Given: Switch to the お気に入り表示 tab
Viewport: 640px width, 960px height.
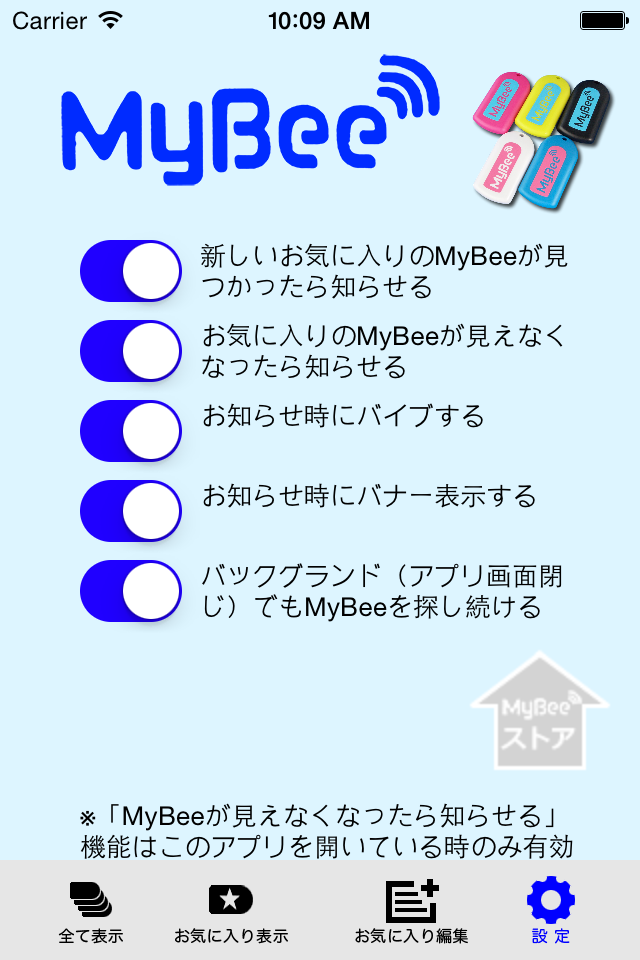Looking at the screenshot, I should (x=231, y=912).
